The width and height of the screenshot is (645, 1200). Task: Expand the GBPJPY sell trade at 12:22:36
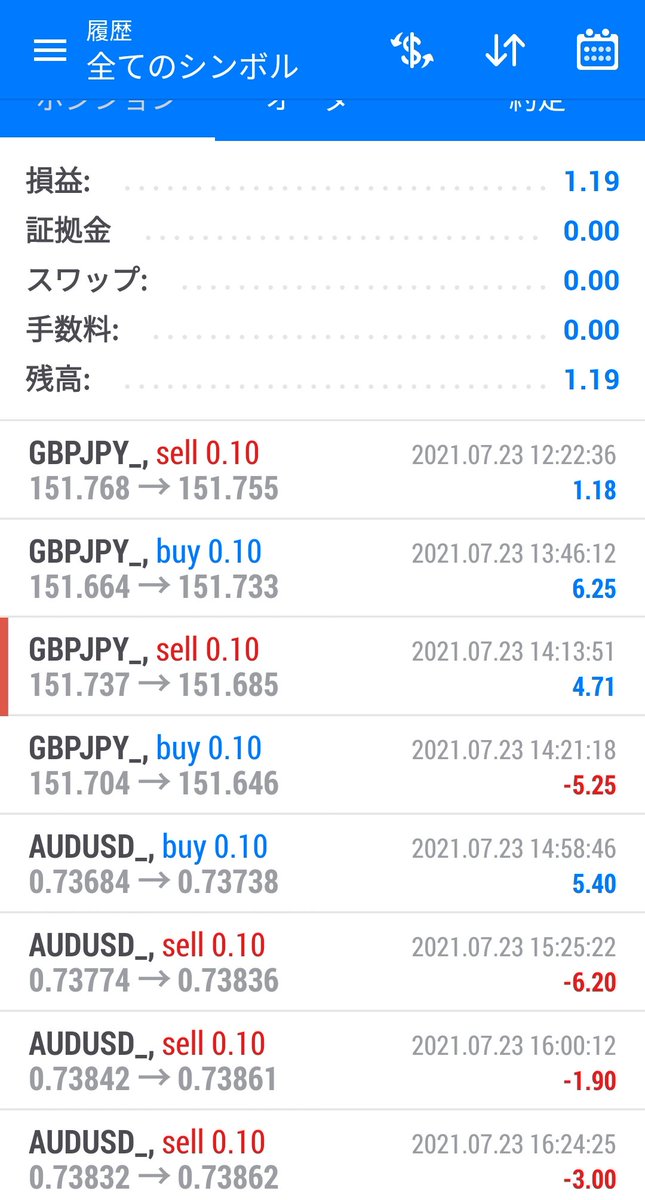[x=322, y=470]
